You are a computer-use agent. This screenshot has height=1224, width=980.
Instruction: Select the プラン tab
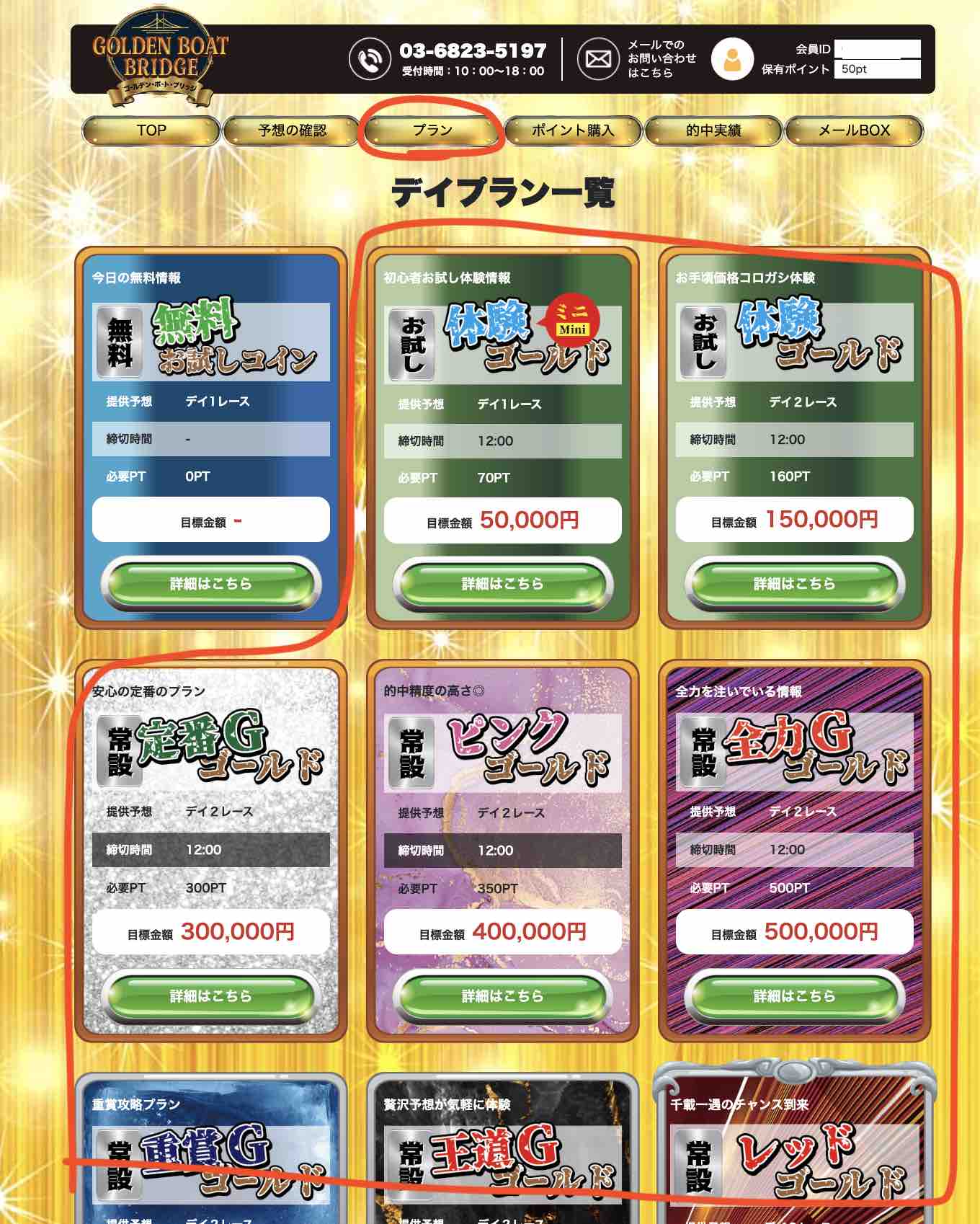click(x=432, y=130)
